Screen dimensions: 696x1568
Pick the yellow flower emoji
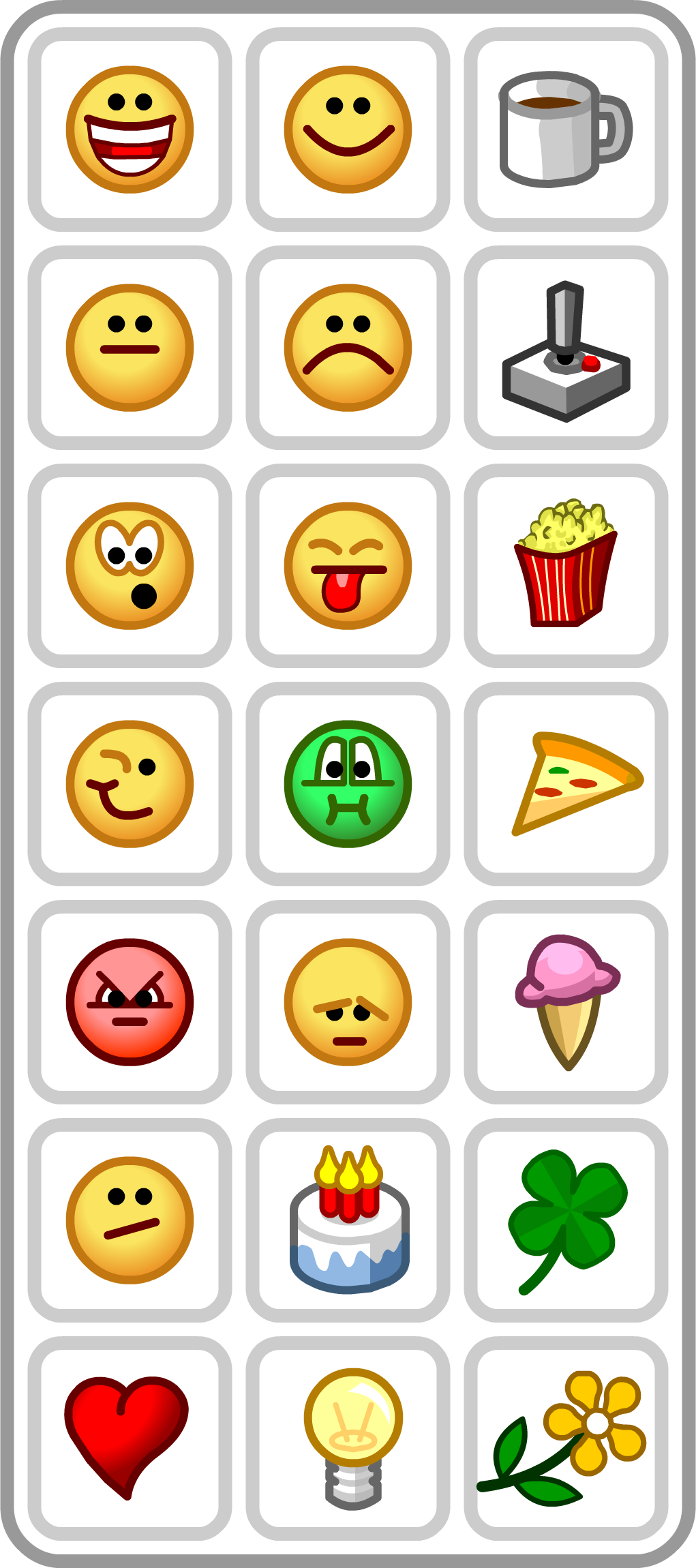(x=566, y=1438)
